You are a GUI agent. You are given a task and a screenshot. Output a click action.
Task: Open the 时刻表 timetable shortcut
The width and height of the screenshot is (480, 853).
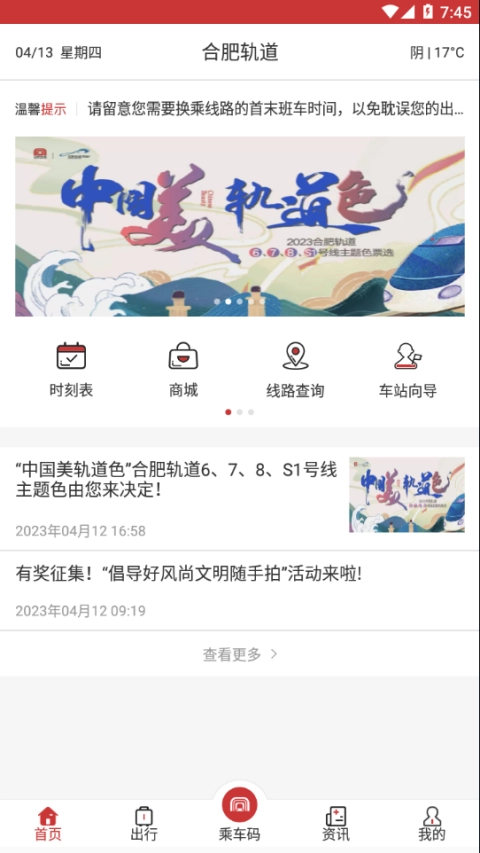point(71,370)
